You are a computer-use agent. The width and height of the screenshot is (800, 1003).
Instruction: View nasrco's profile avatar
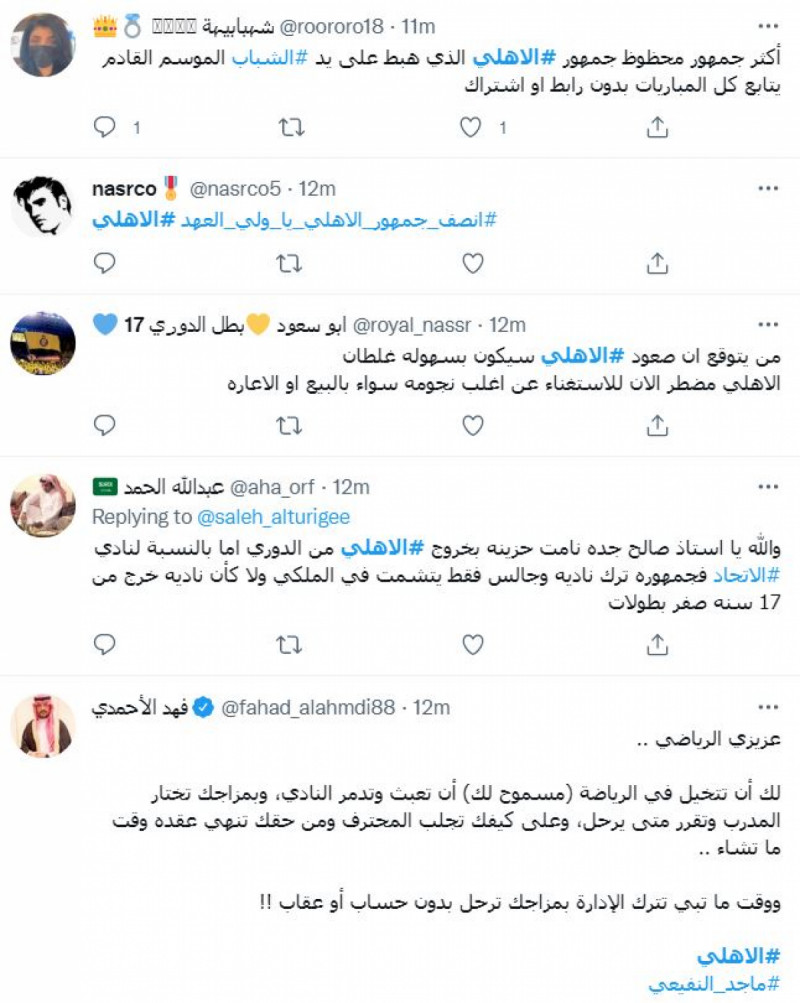42,205
